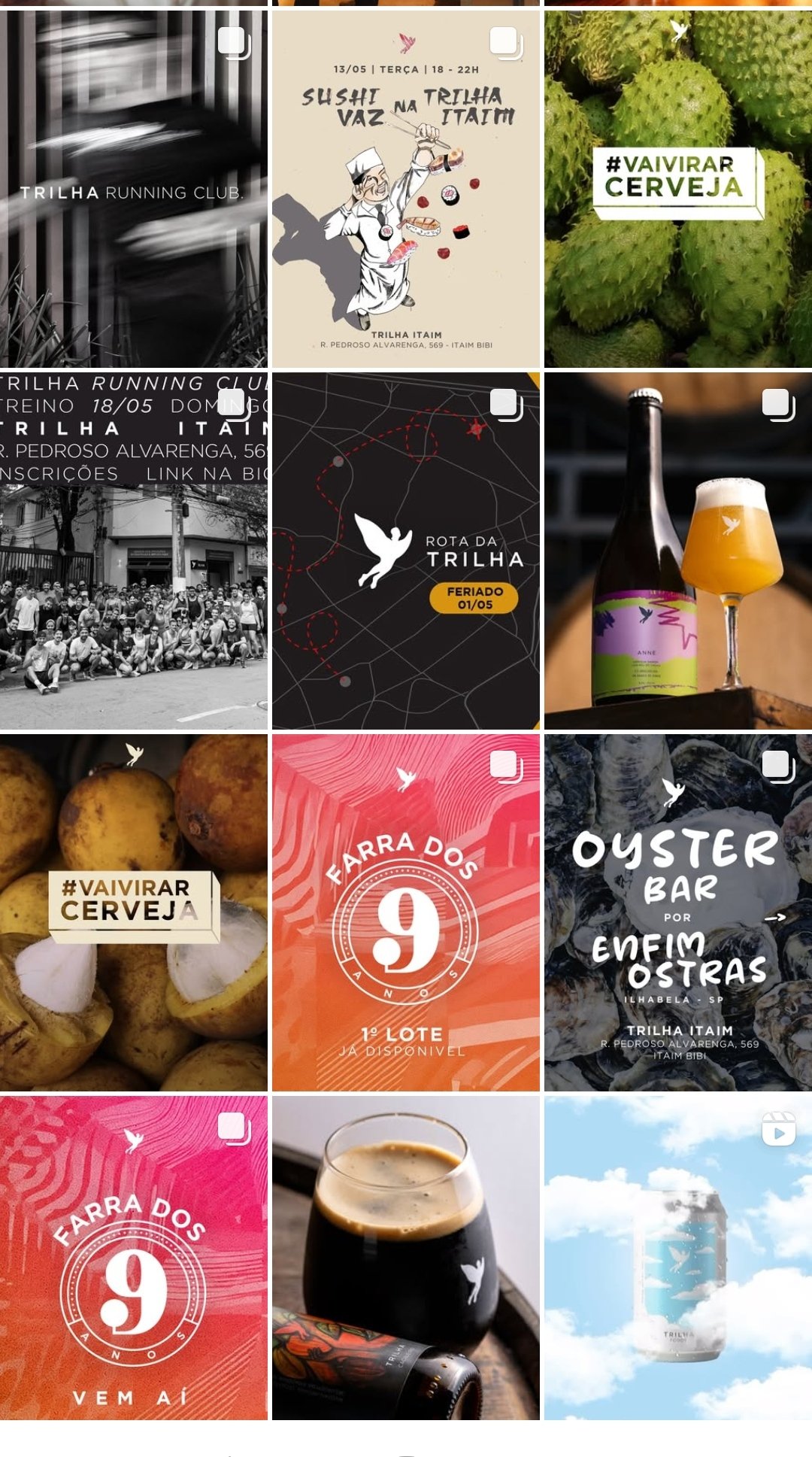This screenshot has height=1457, width=812.
Task: Open the #VaiVirarCerveja green fruit post
Action: [678, 188]
